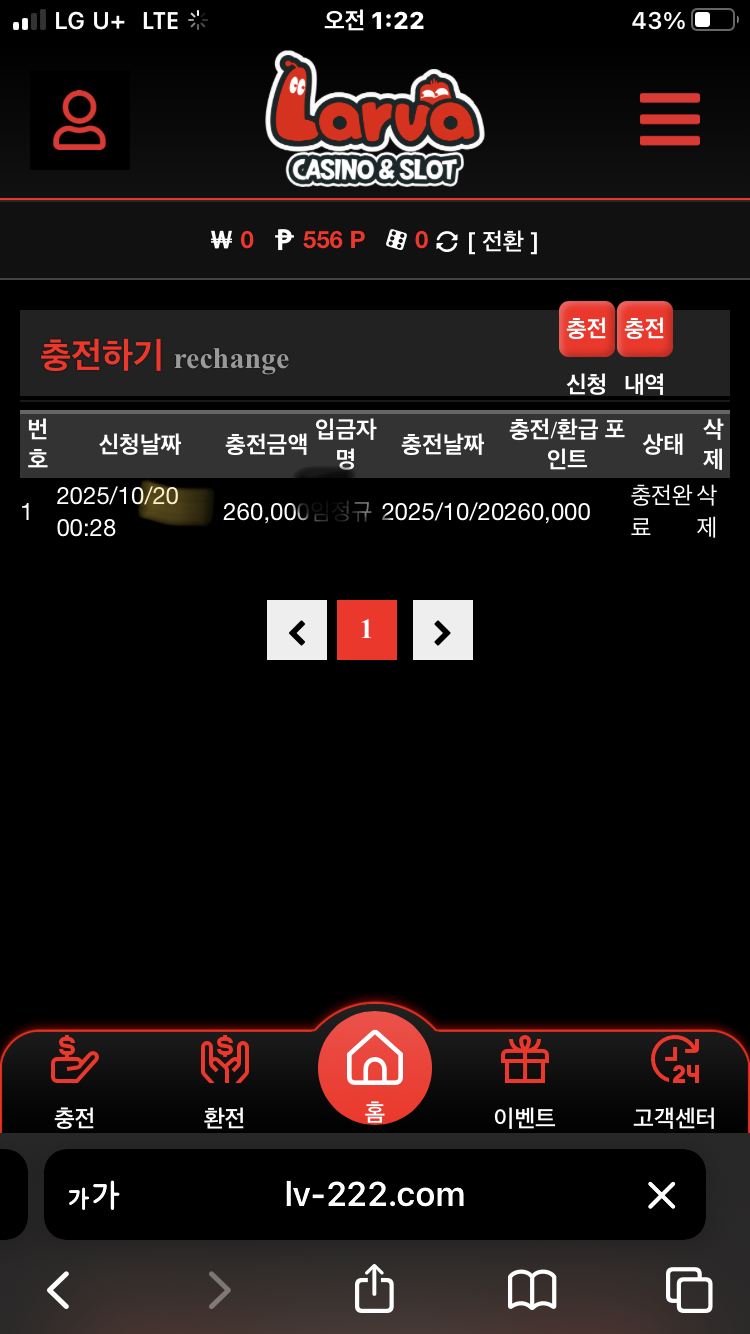Refresh the balance with sync icon
The width and height of the screenshot is (750, 1334).
(x=447, y=241)
